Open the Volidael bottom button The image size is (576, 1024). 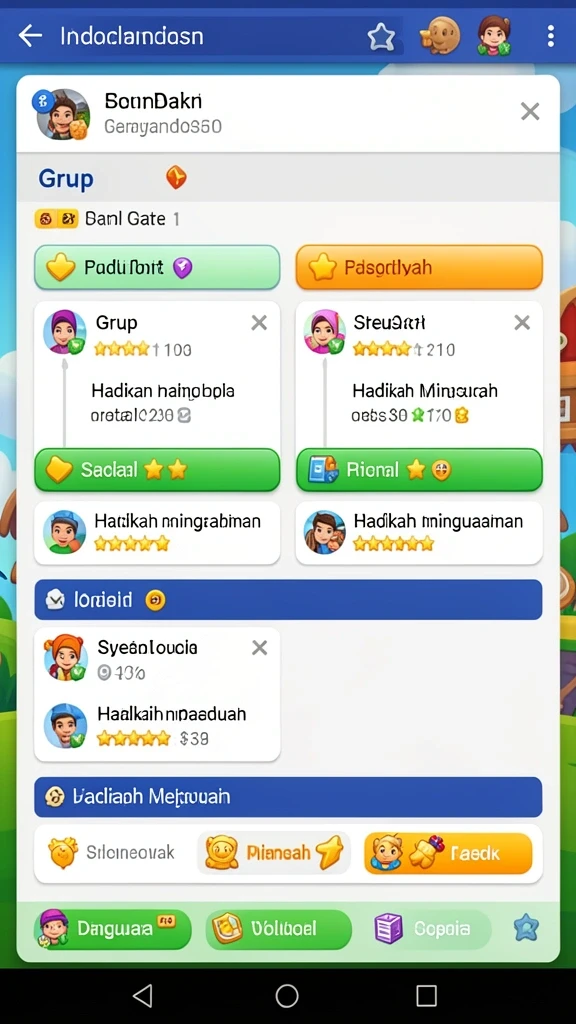[x=279, y=929]
